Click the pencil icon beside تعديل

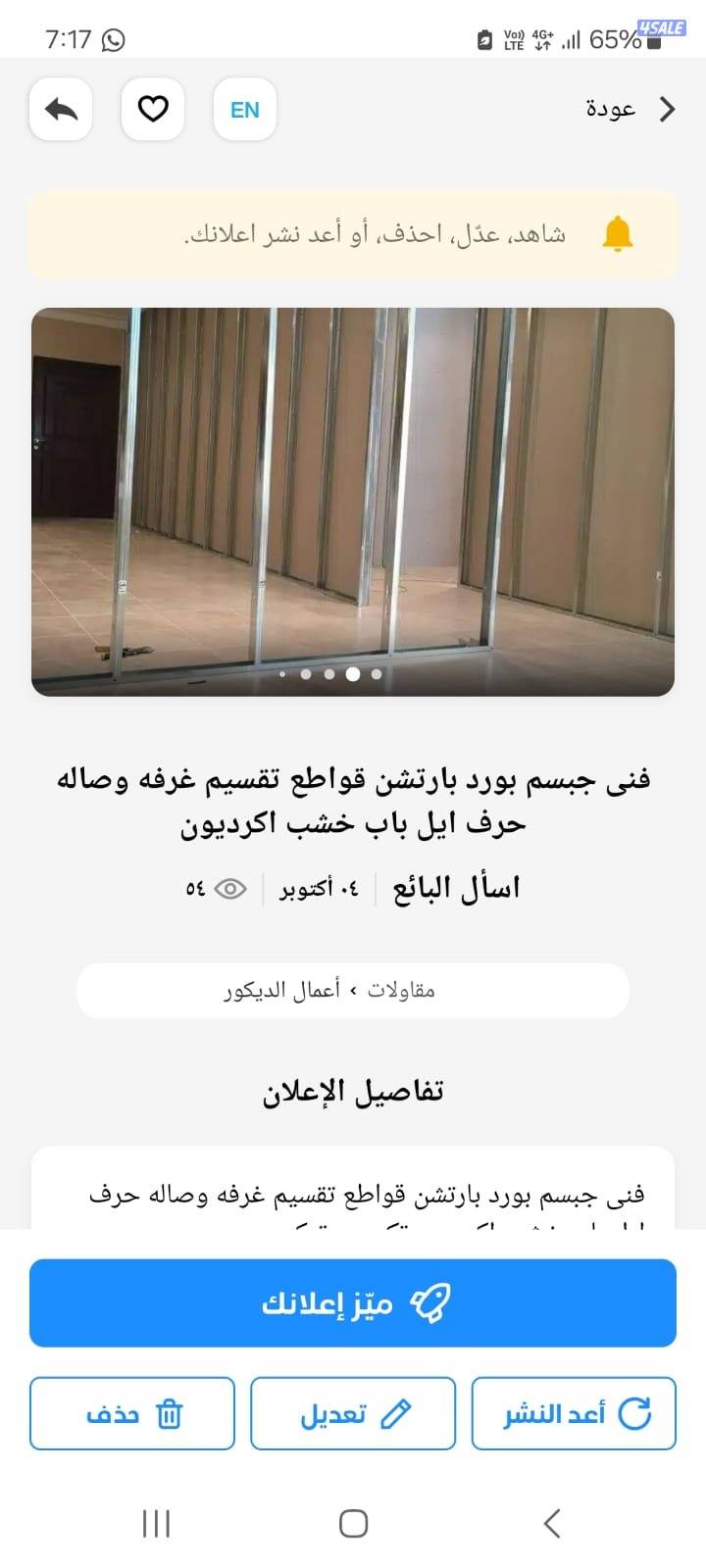[397, 1413]
